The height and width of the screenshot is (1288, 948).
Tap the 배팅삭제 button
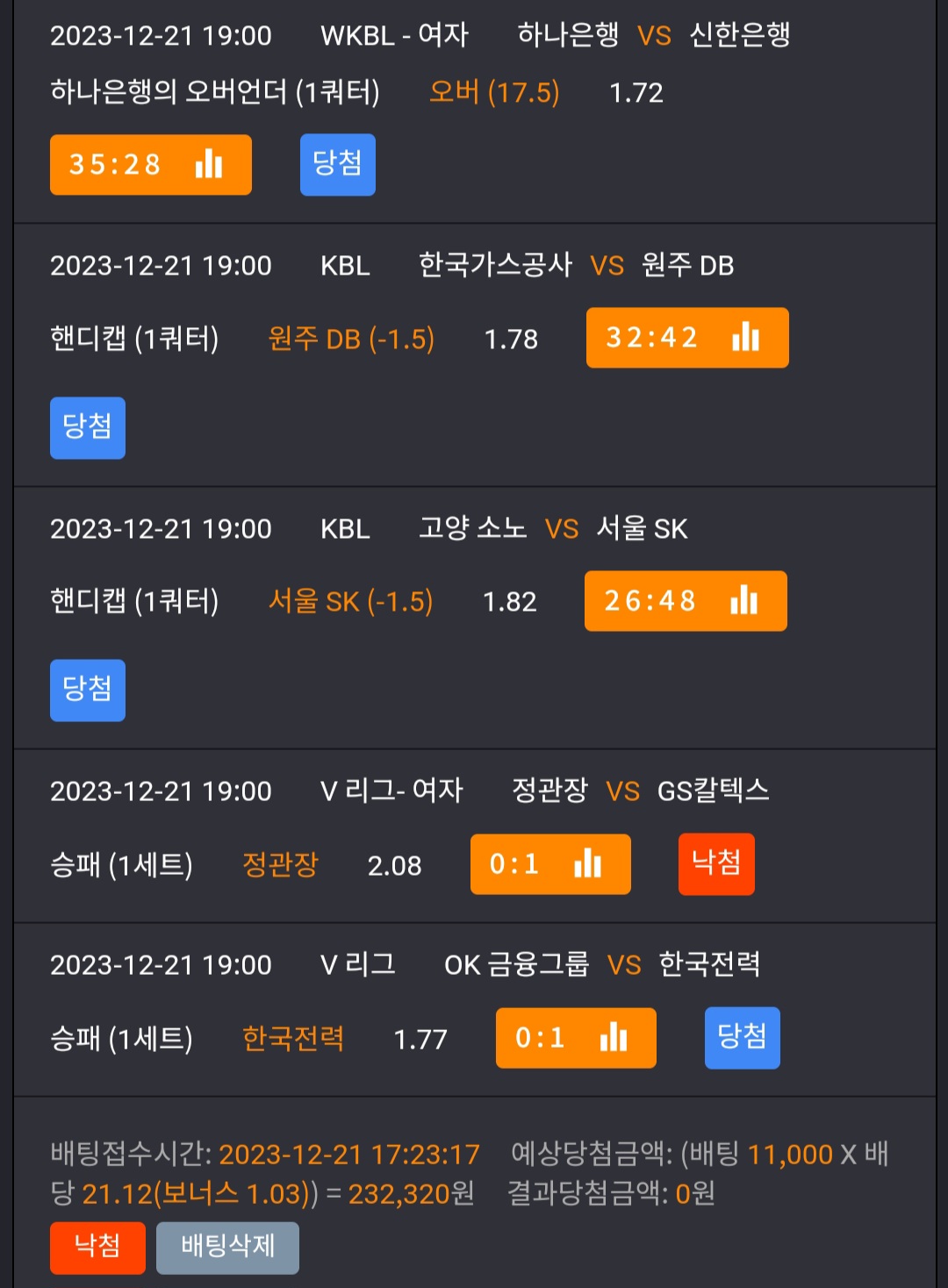[x=227, y=1247]
